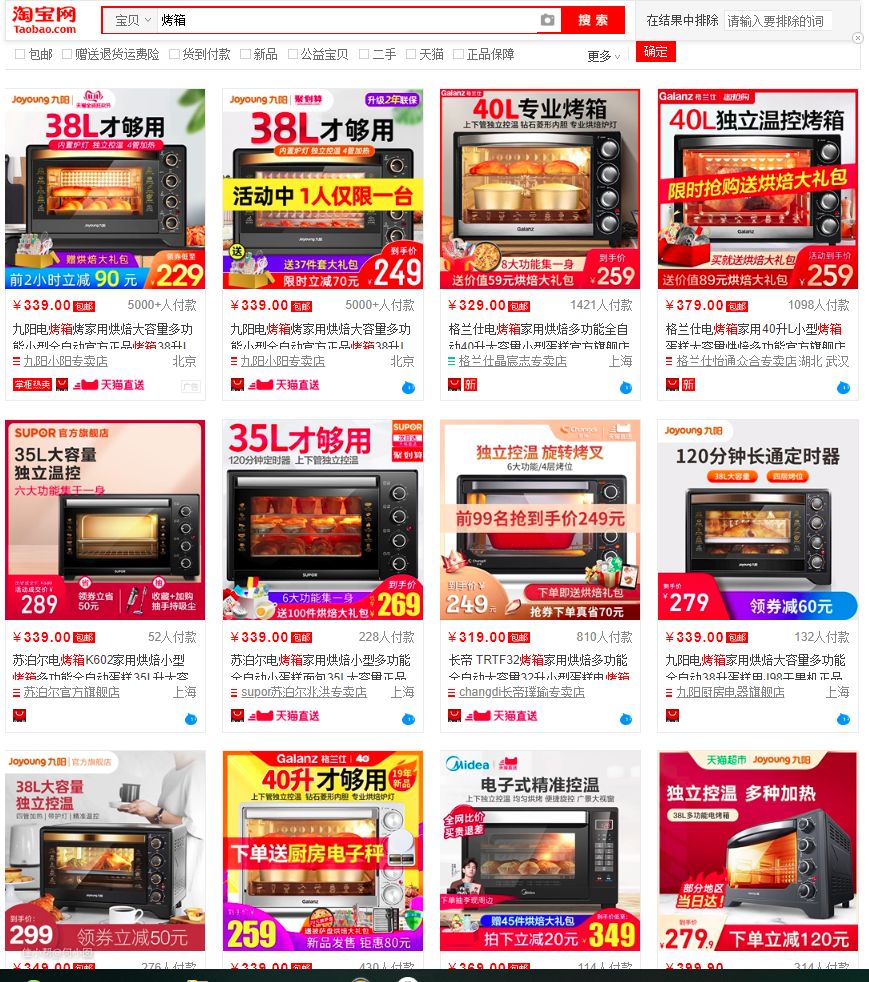Confirm exclusion with the 确定 button
Image resolution: width=869 pixels, height=982 pixels.
point(656,52)
